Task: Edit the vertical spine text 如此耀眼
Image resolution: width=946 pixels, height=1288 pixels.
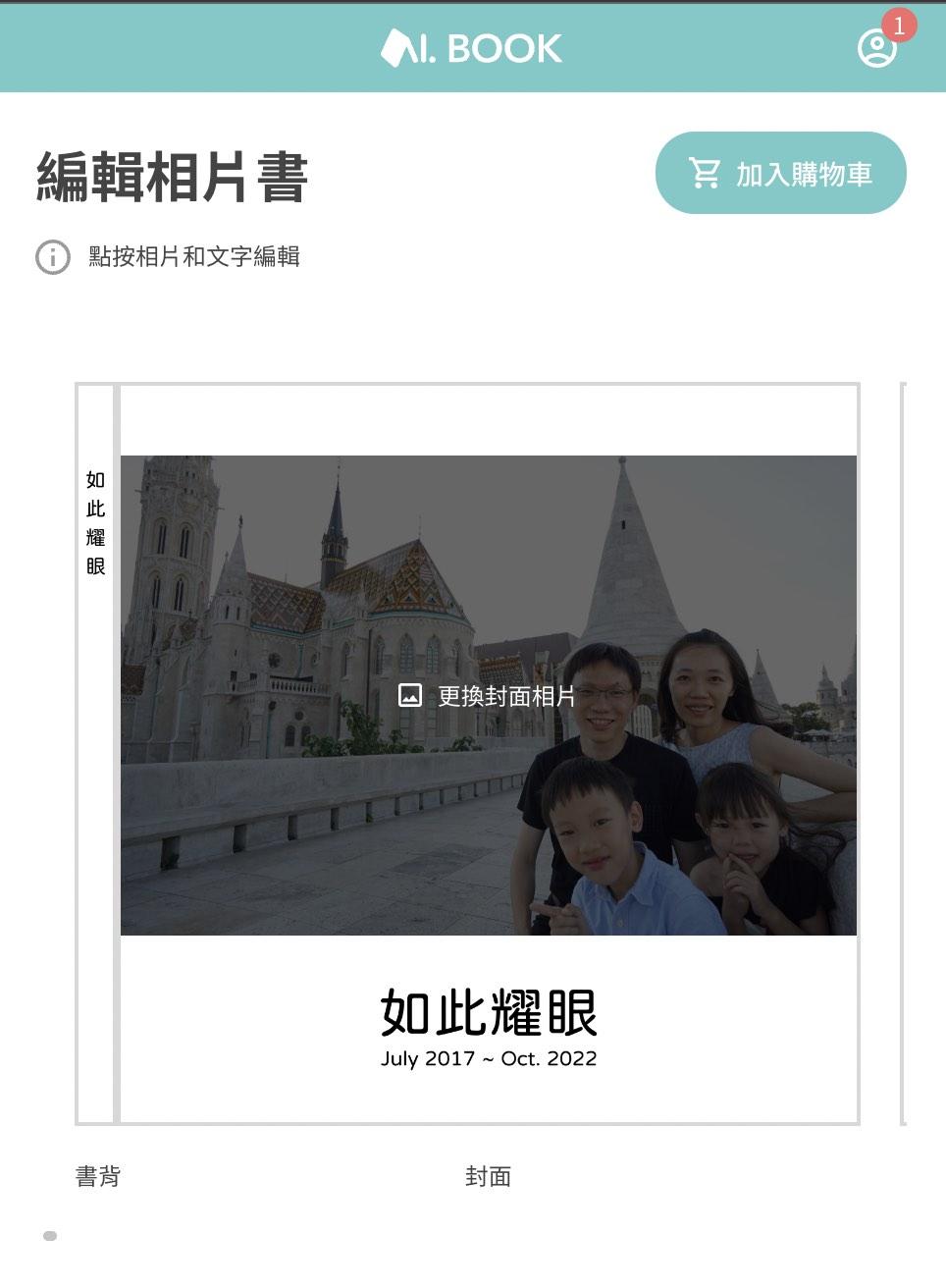Action: pyautogui.click(x=95, y=522)
